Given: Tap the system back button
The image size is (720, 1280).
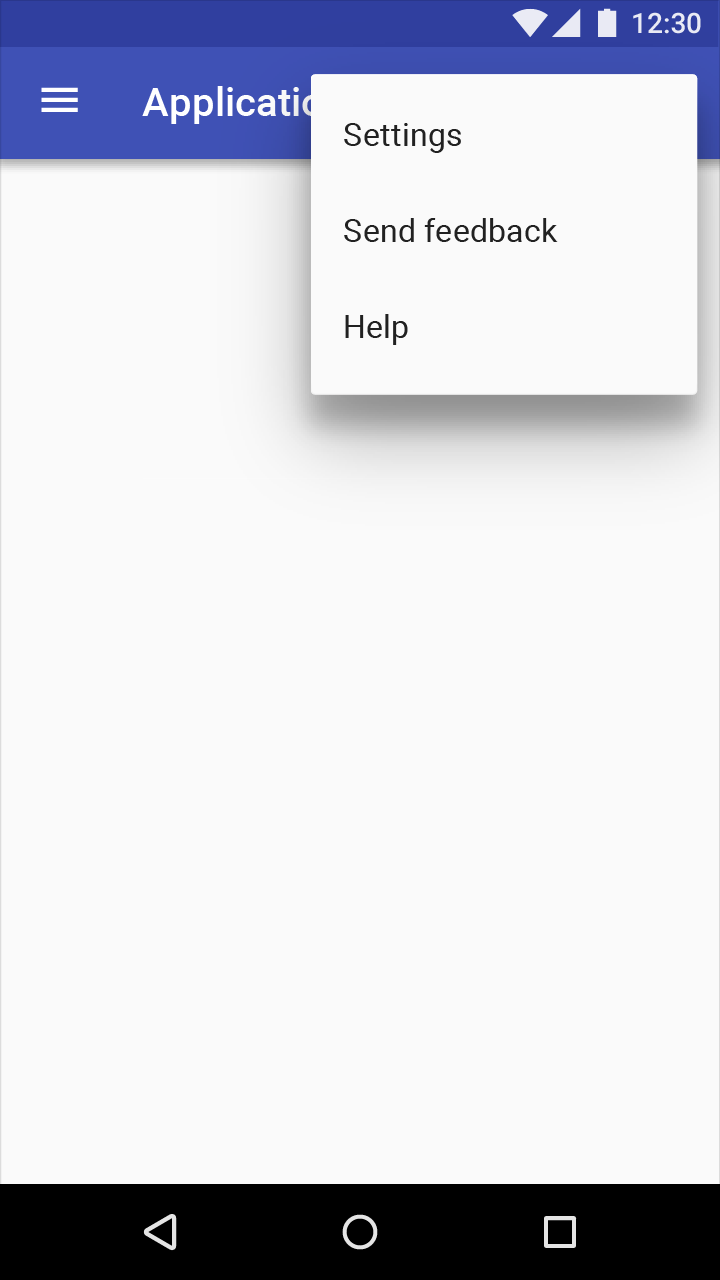Looking at the screenshot, I should [160, 1232].
